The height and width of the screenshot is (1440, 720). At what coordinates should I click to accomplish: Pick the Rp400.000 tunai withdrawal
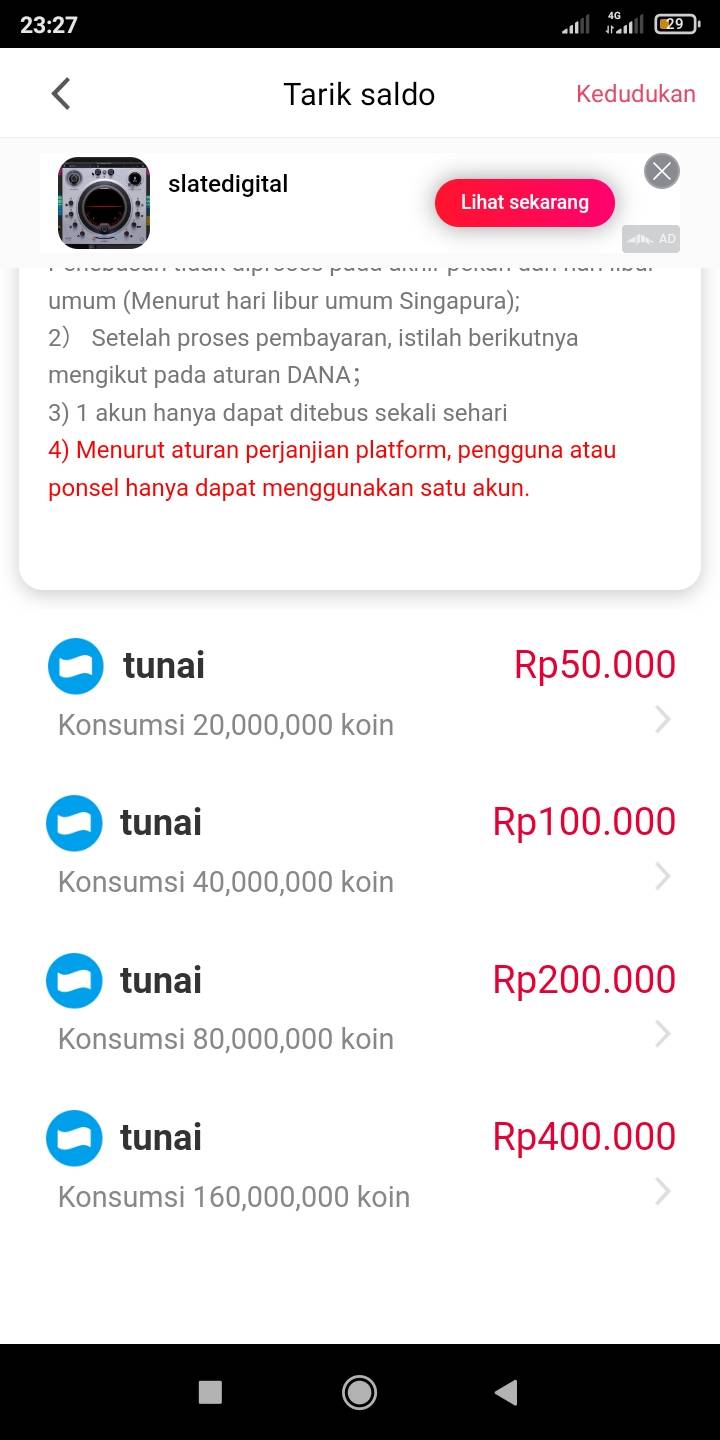click(x=360, y=1164)
